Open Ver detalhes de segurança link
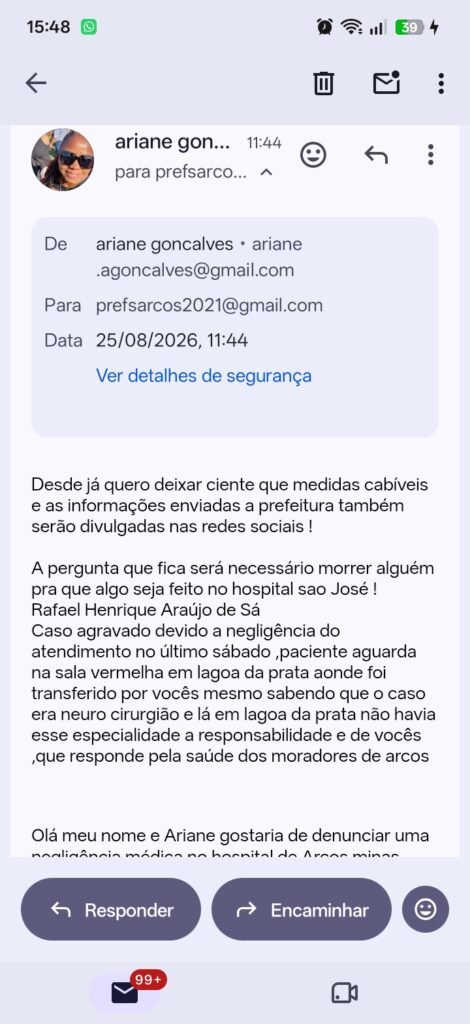 pyautogui.click(x=204, y=376)
